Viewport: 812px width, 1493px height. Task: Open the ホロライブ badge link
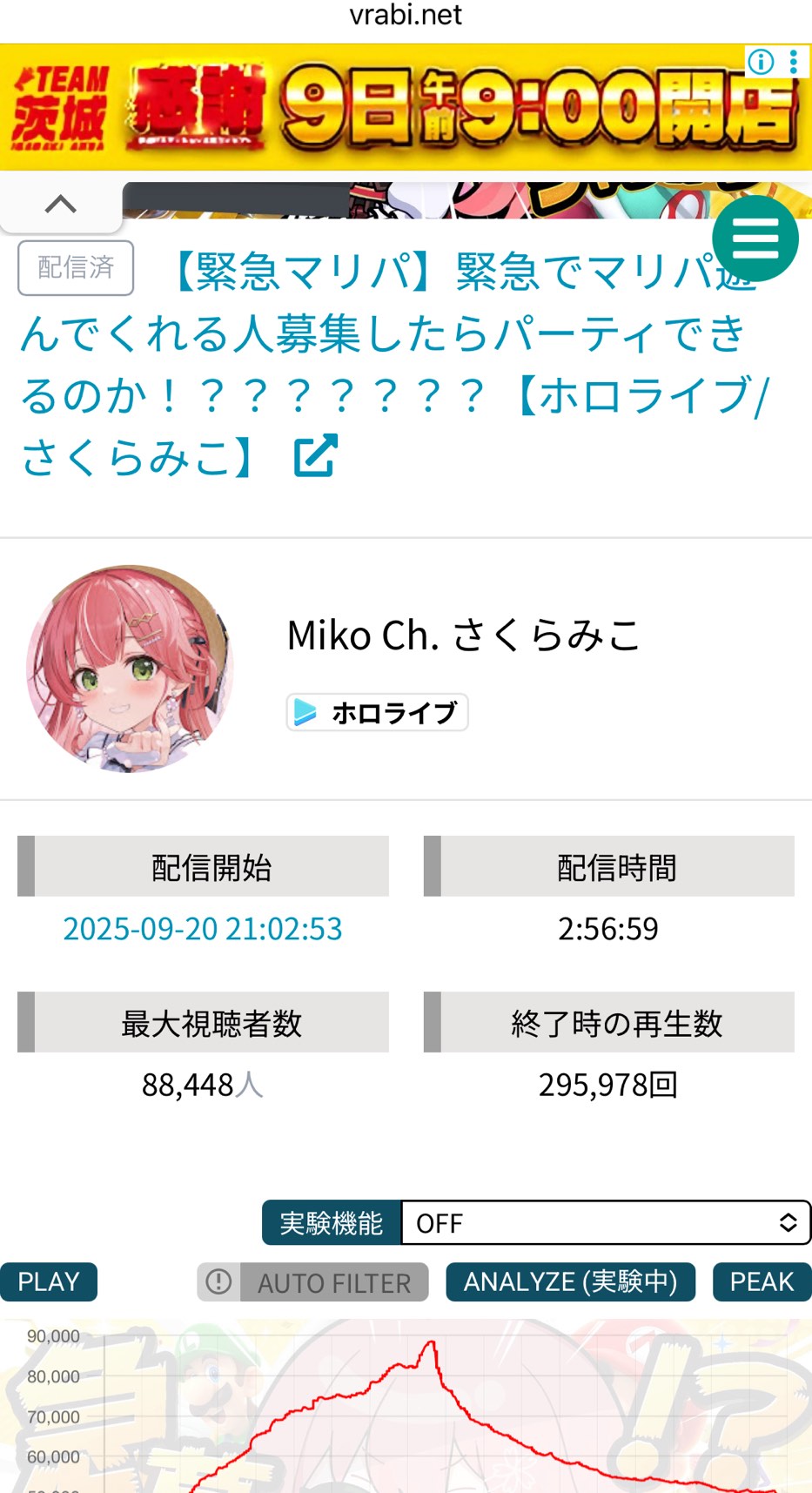[x=377, y=711]
